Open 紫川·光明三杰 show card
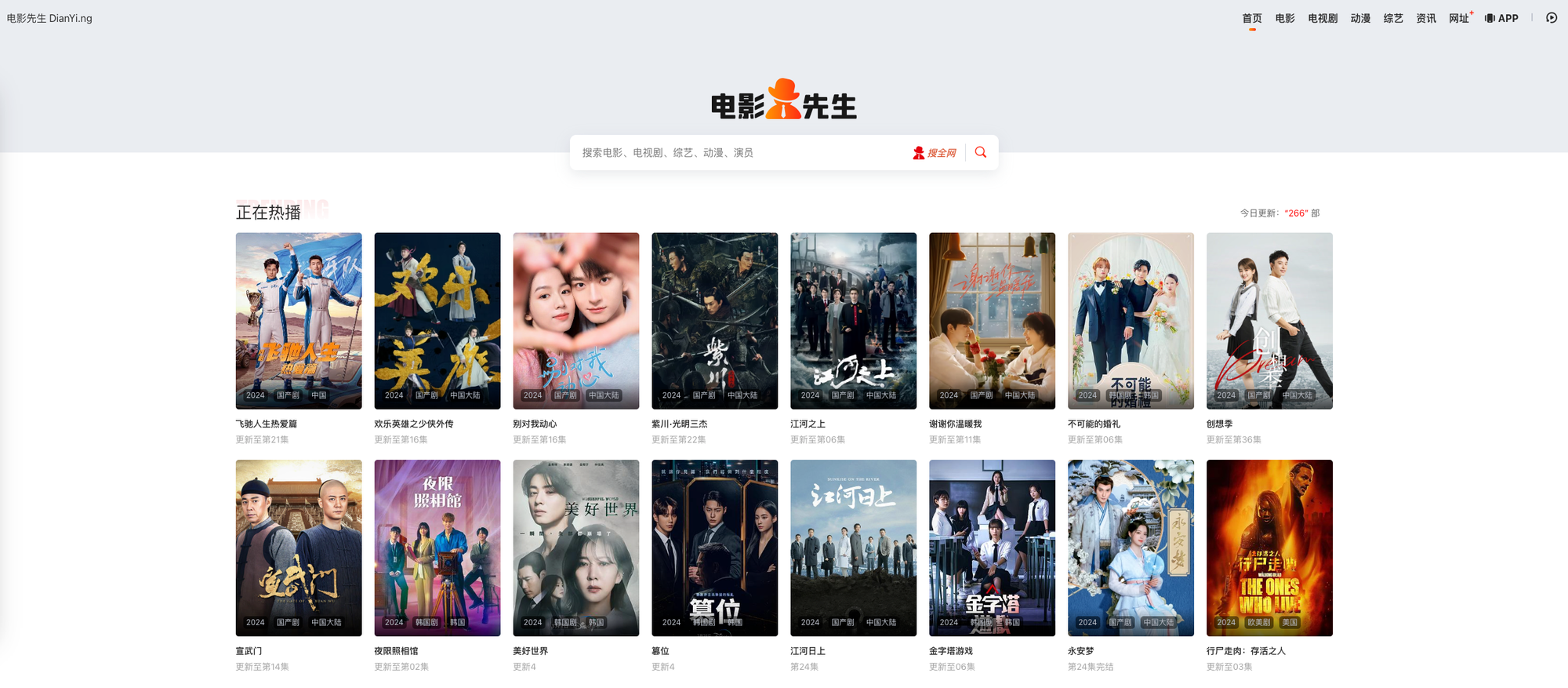The width and height of the screenshot is (1568, 688). pos(715,320)
